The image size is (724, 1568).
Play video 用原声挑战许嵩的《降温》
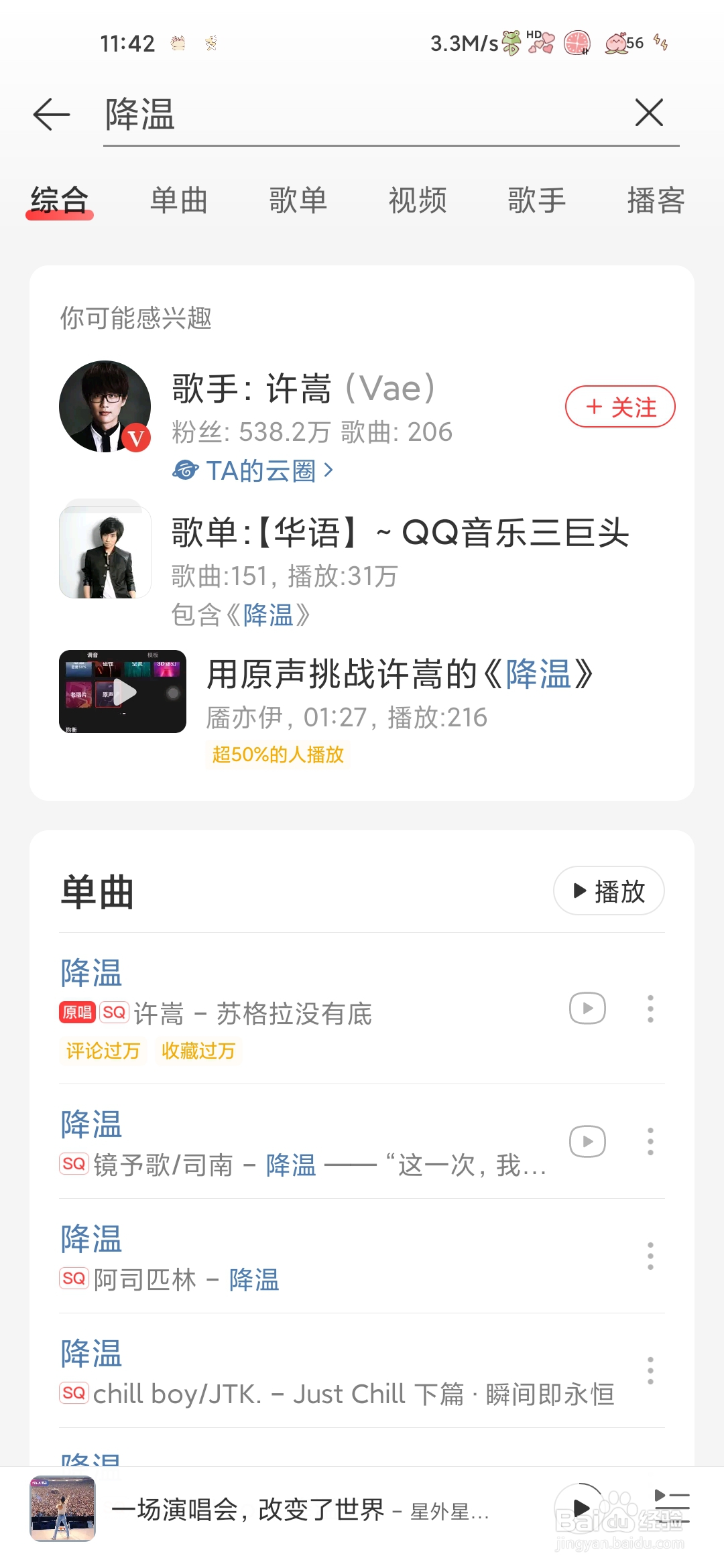point(123,692)
